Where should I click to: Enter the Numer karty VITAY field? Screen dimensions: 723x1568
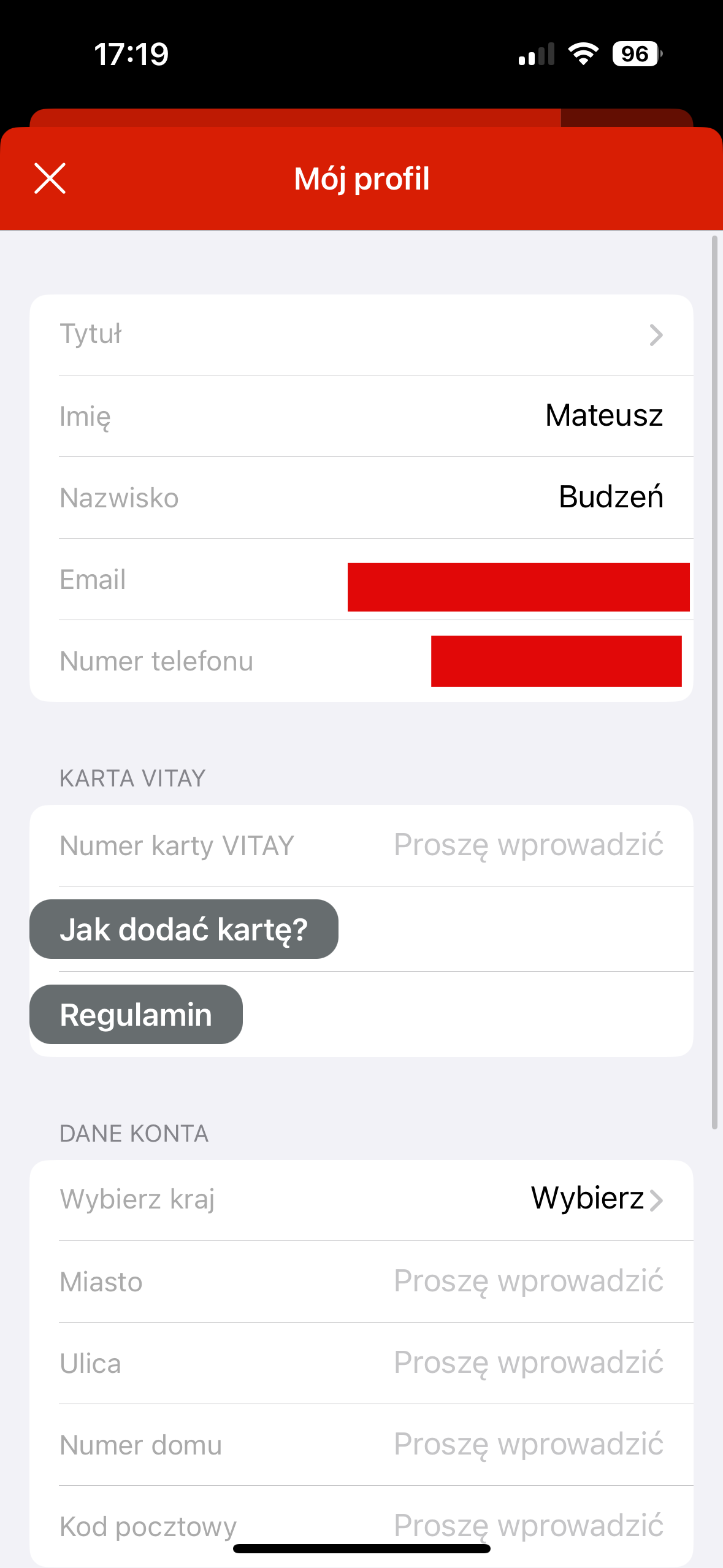tap(361, 845)
